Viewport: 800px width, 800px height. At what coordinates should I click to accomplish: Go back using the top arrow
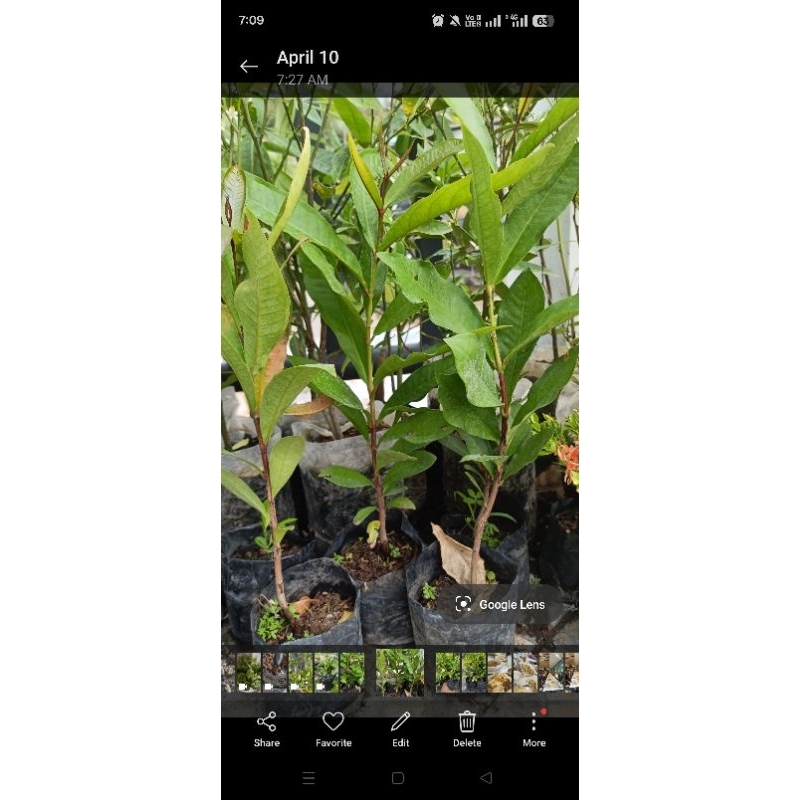[x=248, y=66]
